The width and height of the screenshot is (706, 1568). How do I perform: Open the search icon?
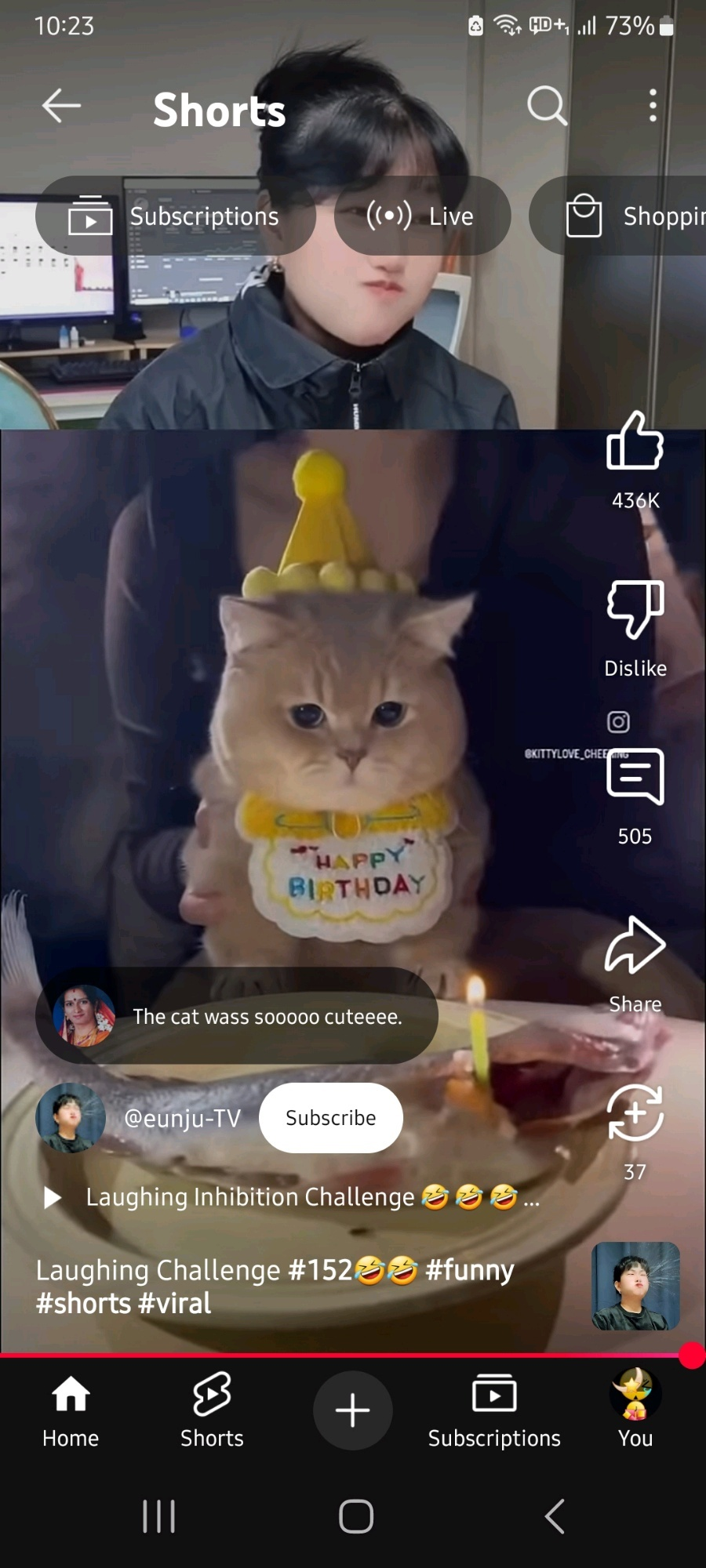(547, 106)
